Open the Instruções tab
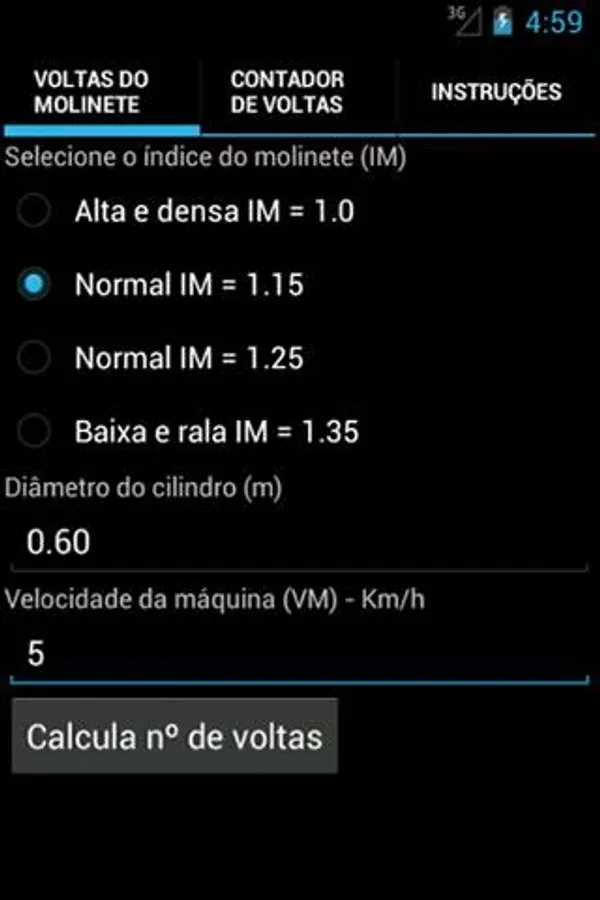The width and height of the screenshot is (600, 900). 496,92
